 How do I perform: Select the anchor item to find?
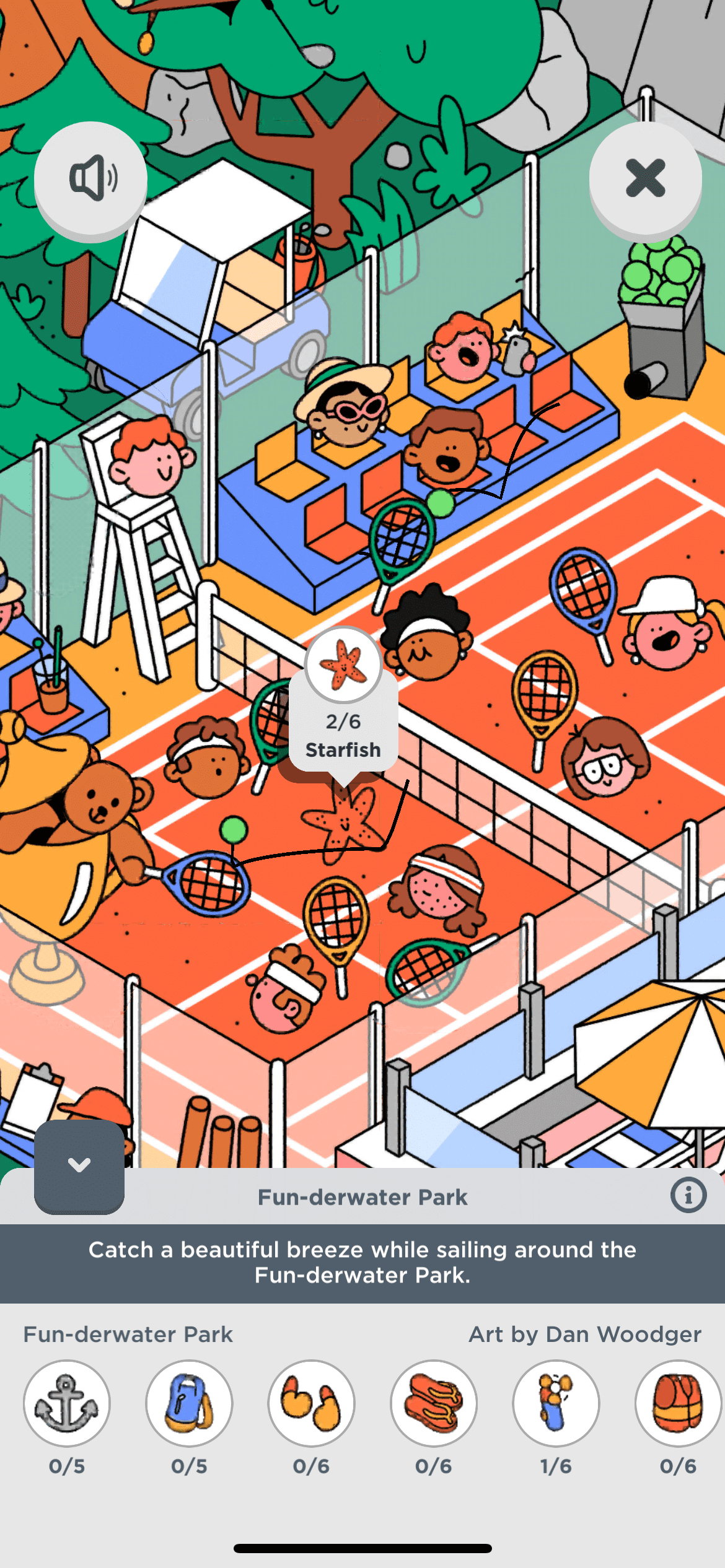(67, 1403)
